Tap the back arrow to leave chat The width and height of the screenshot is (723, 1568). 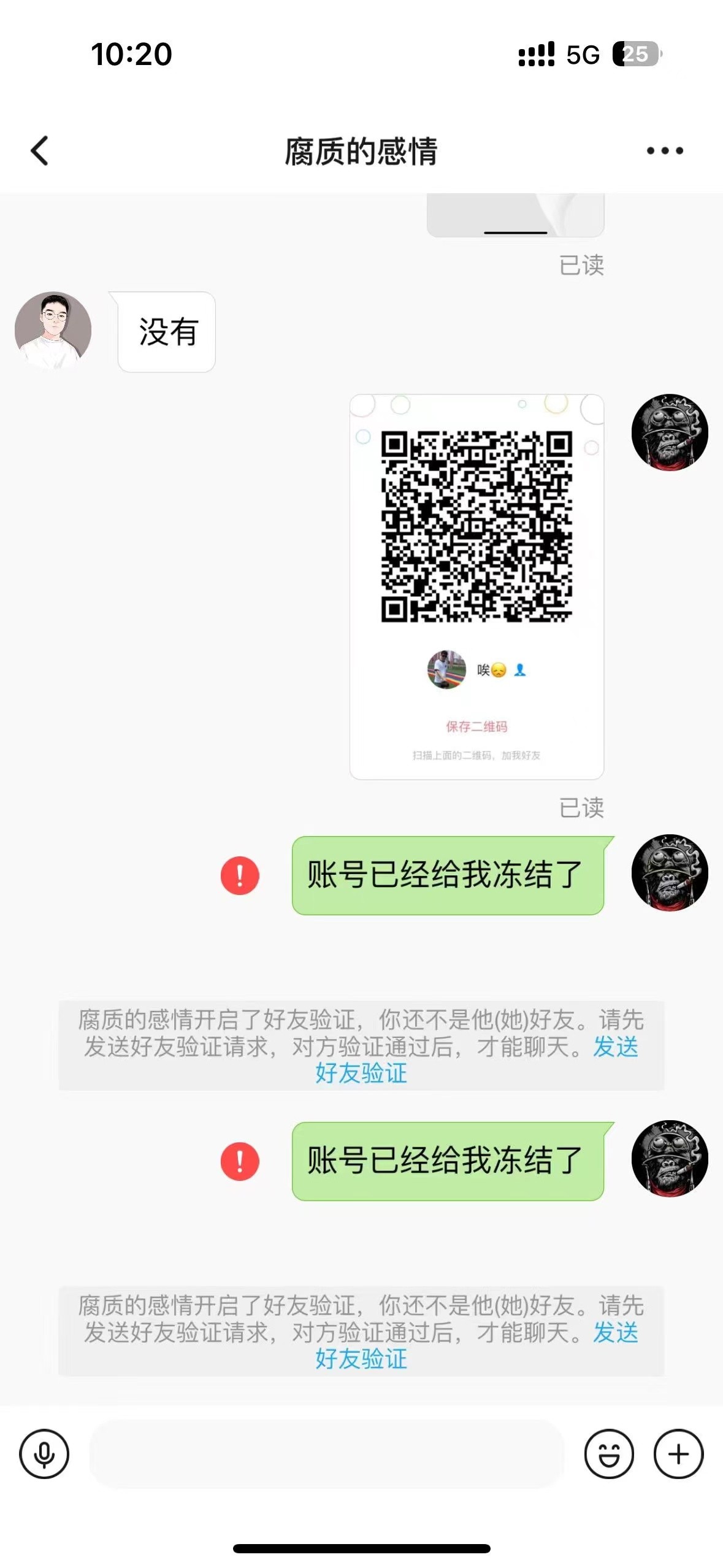coord(39,150)
